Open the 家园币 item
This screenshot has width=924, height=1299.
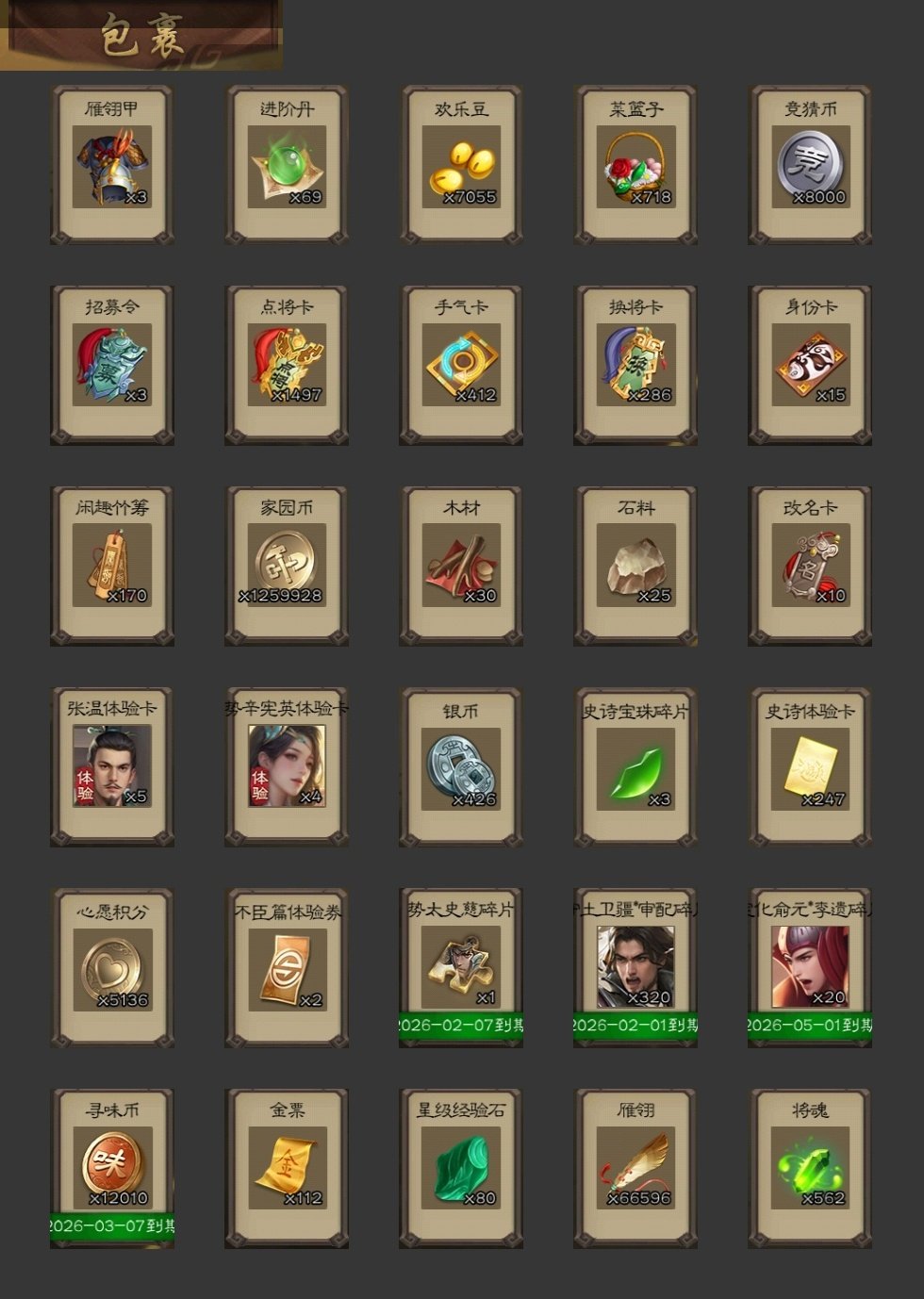[x=287, y=566]
